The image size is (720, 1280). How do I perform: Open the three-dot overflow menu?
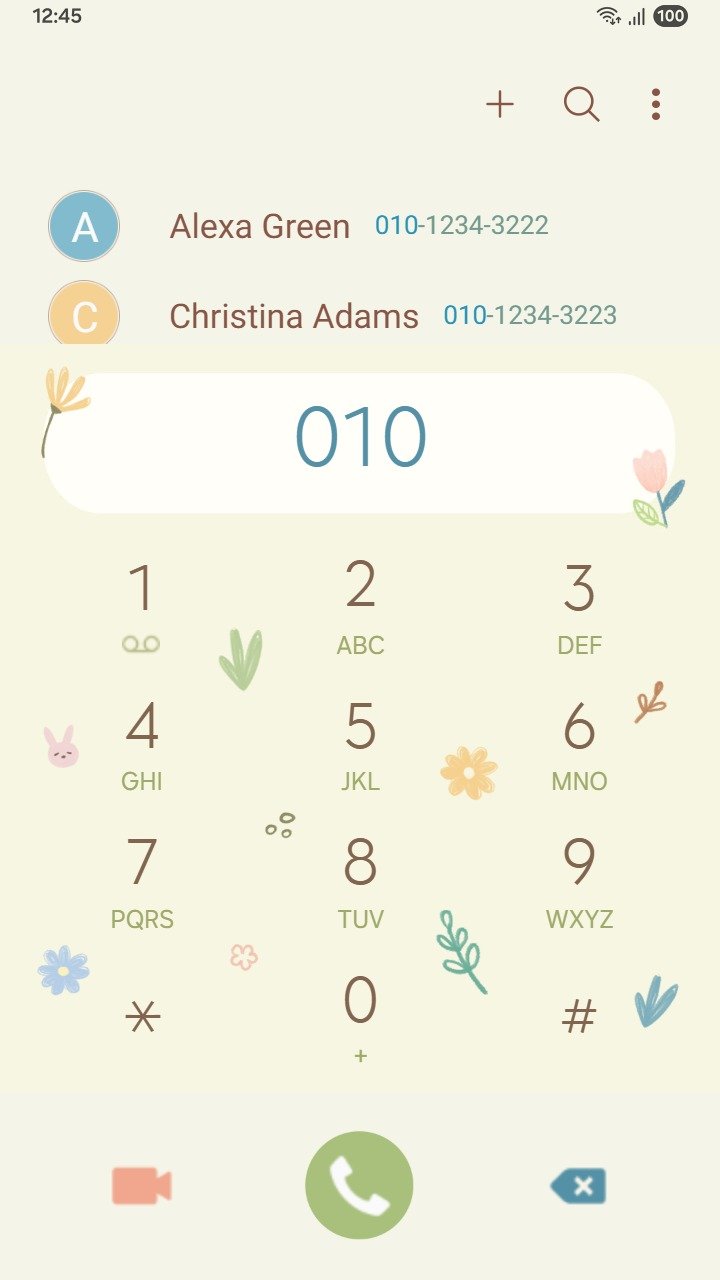point(655,104)
